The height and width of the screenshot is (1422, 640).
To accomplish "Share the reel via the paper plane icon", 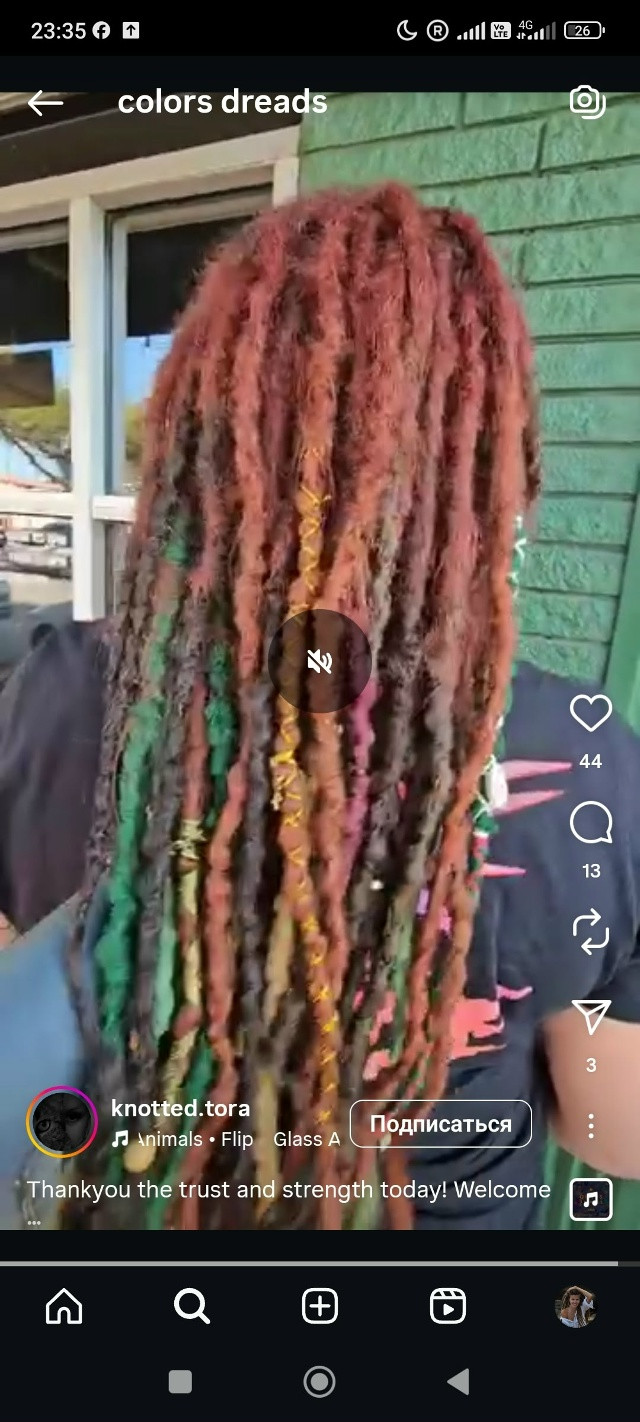I will (x=591, y=1017).
